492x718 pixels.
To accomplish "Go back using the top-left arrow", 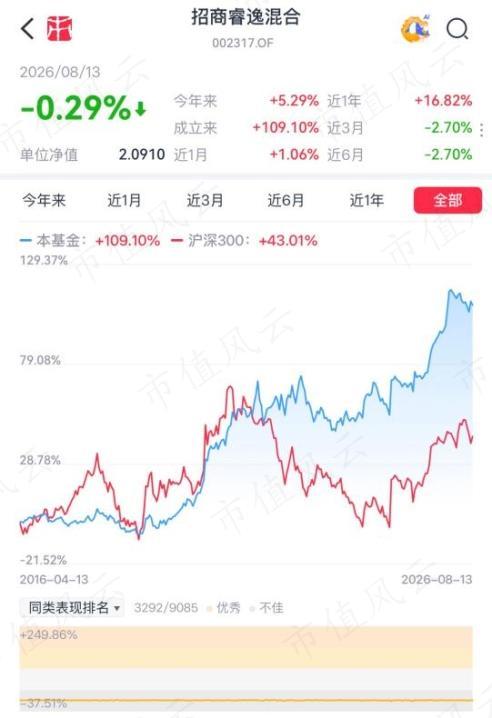I will pyautogui.click(x=27, y=28).
